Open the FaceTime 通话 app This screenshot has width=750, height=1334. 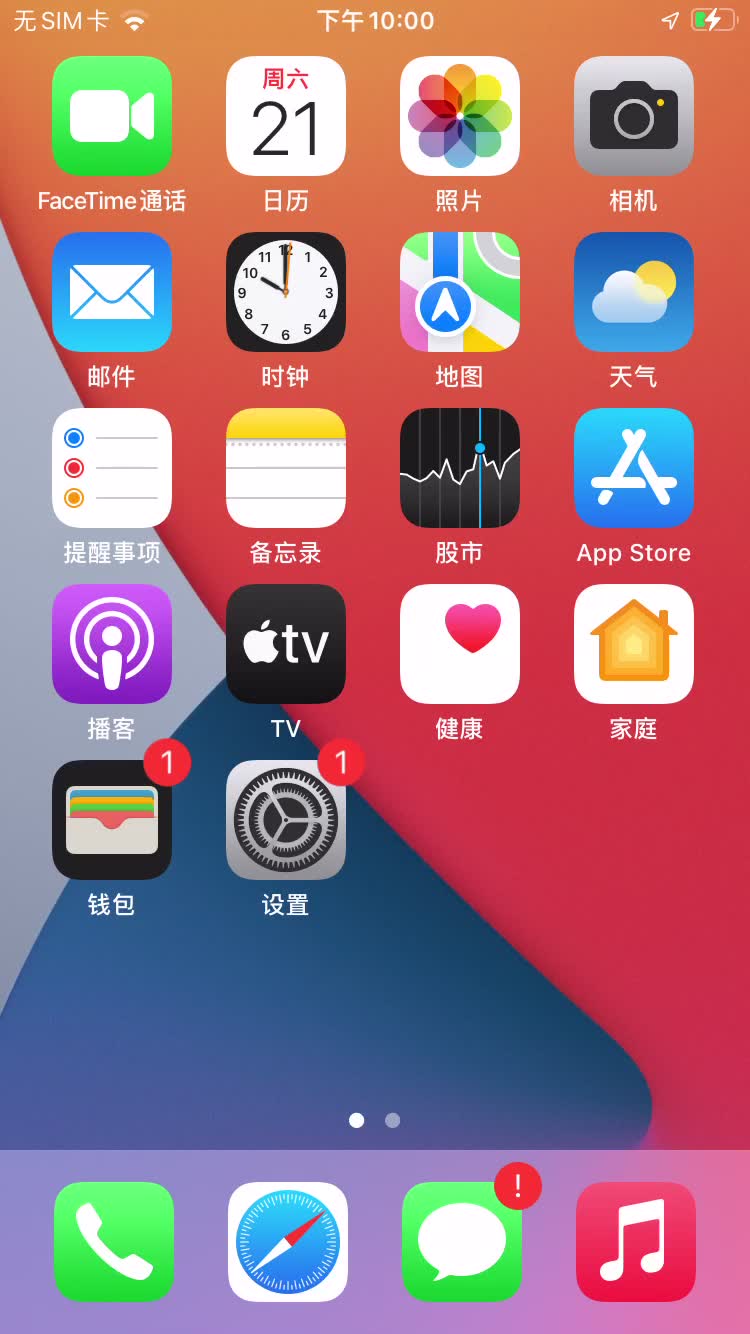(112, 115)
